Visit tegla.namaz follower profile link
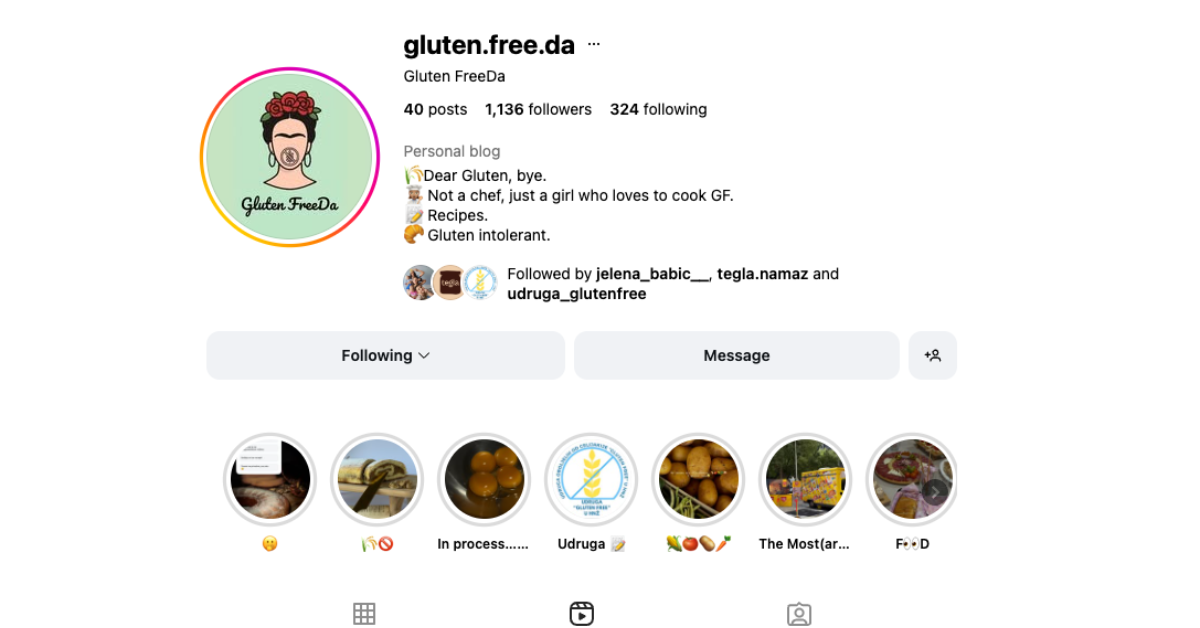This screenshot has height=628, width=1200. [x=762, y=274]
